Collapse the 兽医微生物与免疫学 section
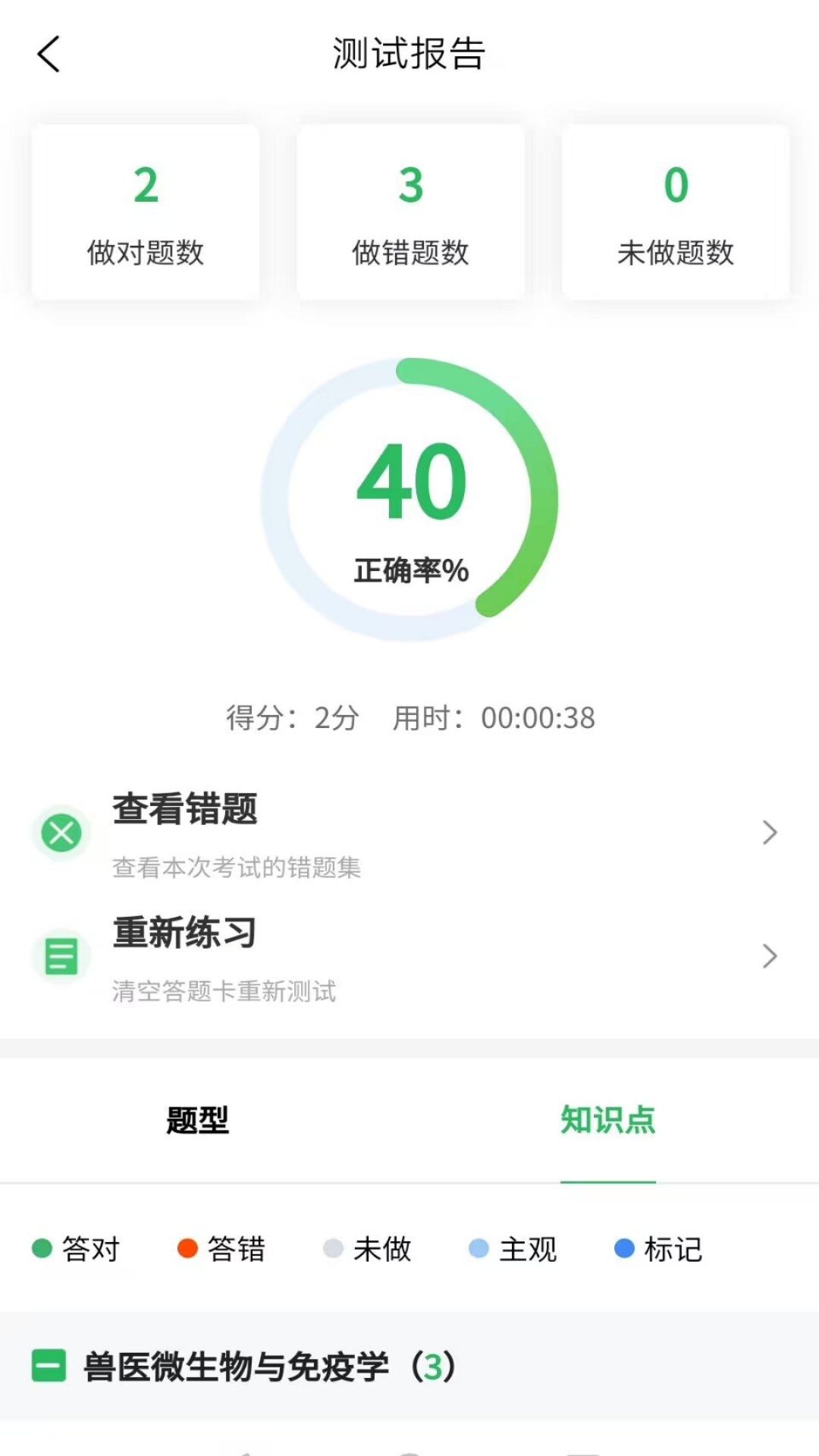The width and height of the screenshot is (819, 1456). pos(49,1366)
